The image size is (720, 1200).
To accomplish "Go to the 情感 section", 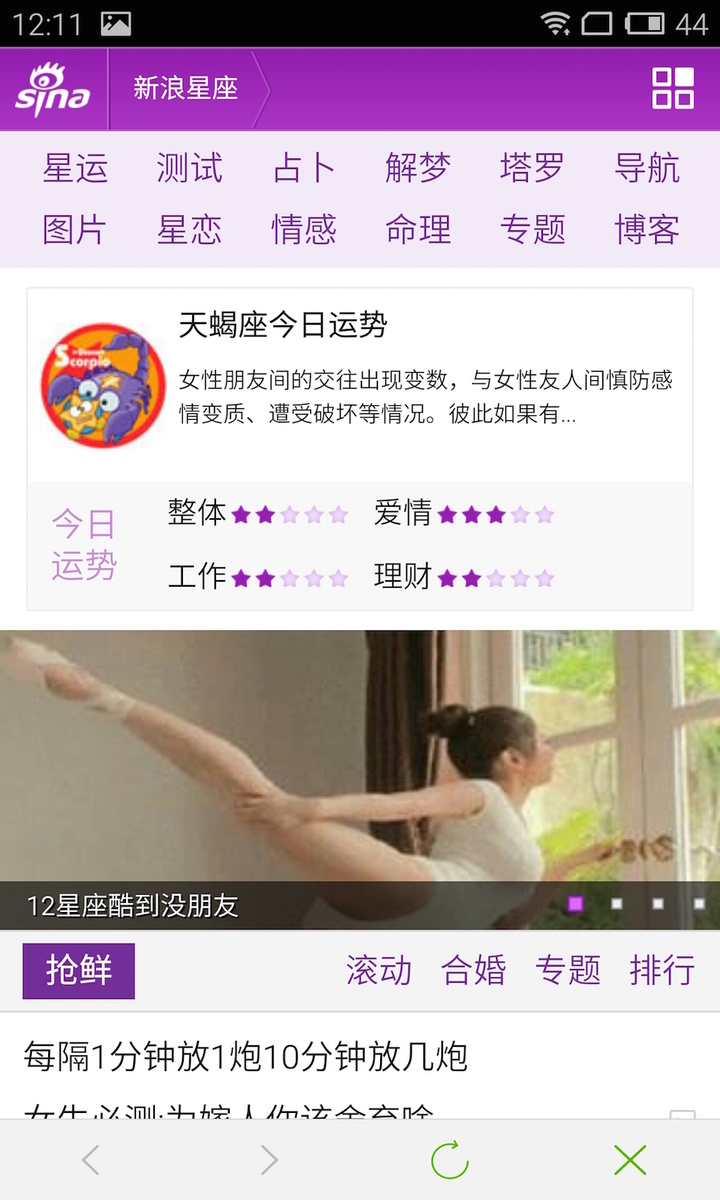I will pyautogui.click(x=303, y=230).
